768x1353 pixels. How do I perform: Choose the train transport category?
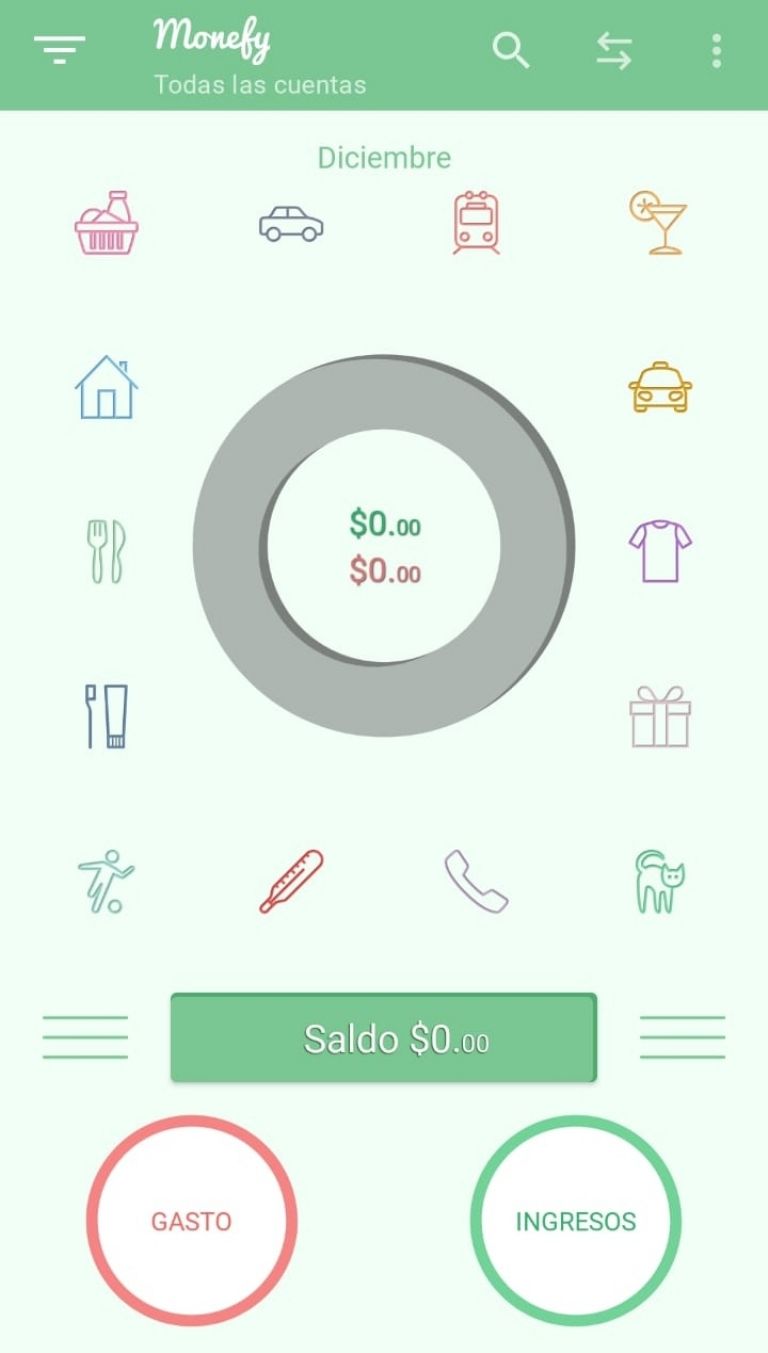coord(476,223)
